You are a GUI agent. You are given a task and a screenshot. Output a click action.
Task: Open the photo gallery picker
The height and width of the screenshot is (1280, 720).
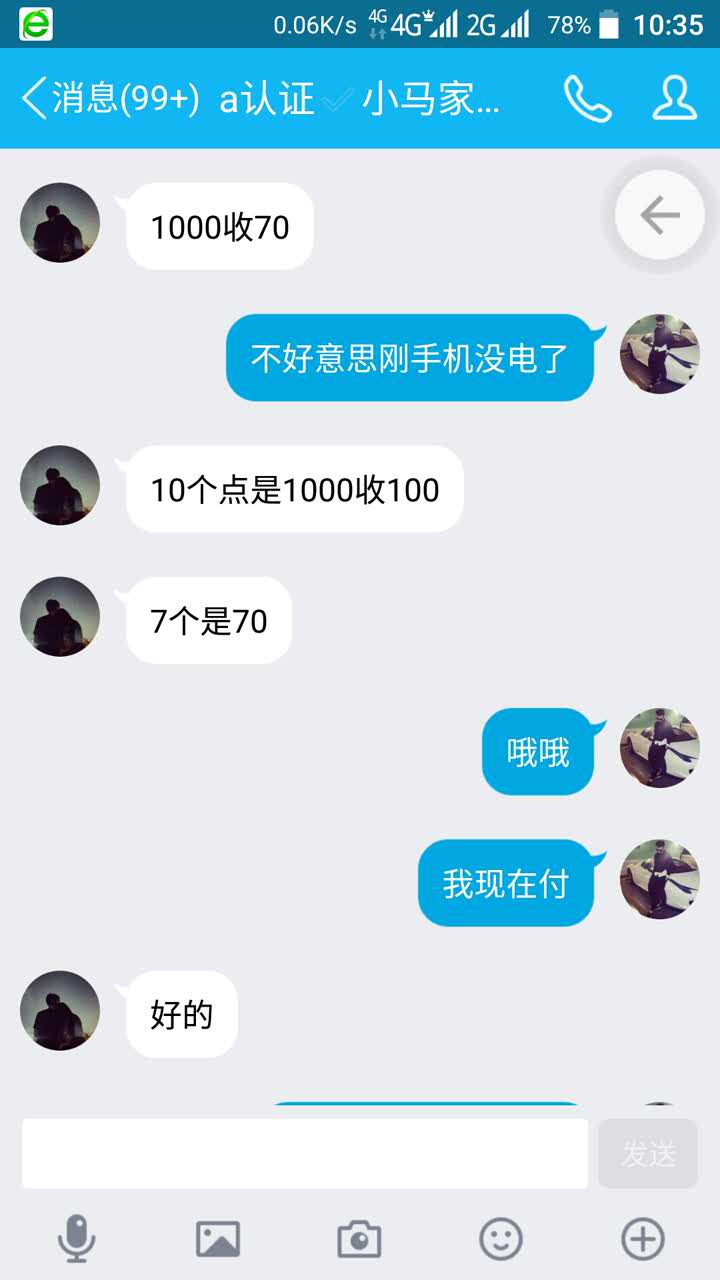point(217,1239)
